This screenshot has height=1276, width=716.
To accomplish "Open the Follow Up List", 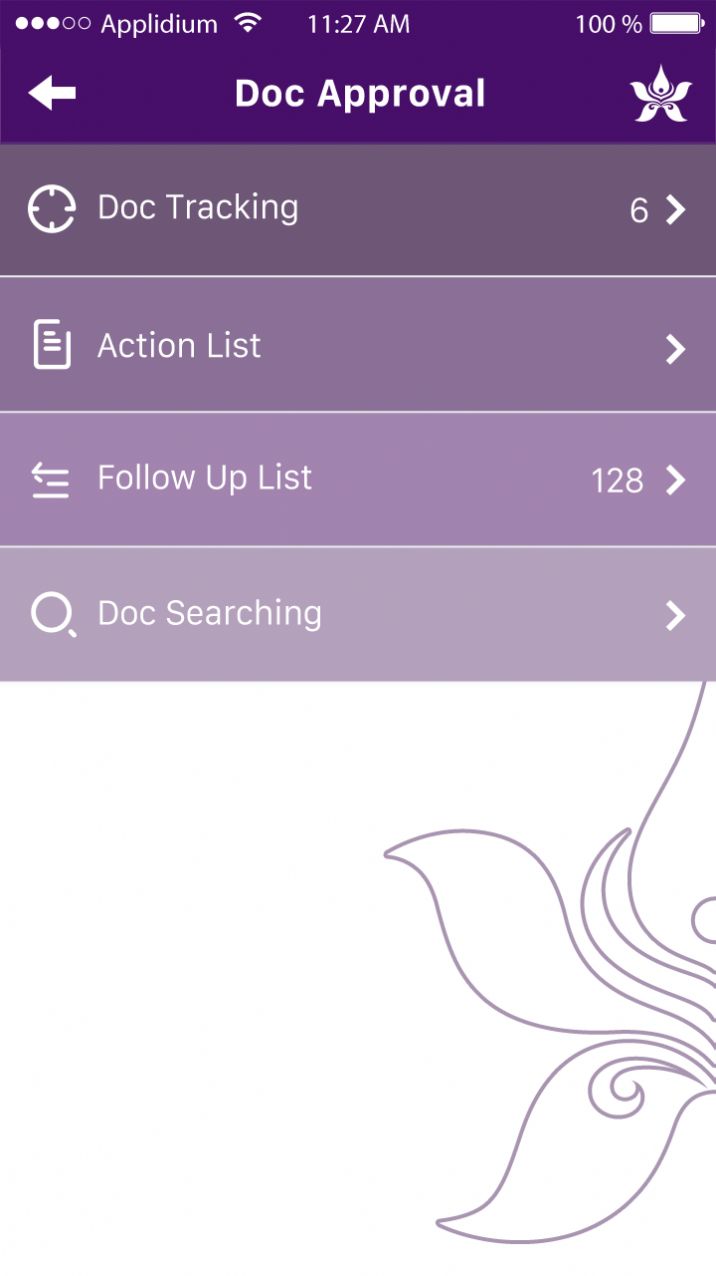I will (357, 479).
